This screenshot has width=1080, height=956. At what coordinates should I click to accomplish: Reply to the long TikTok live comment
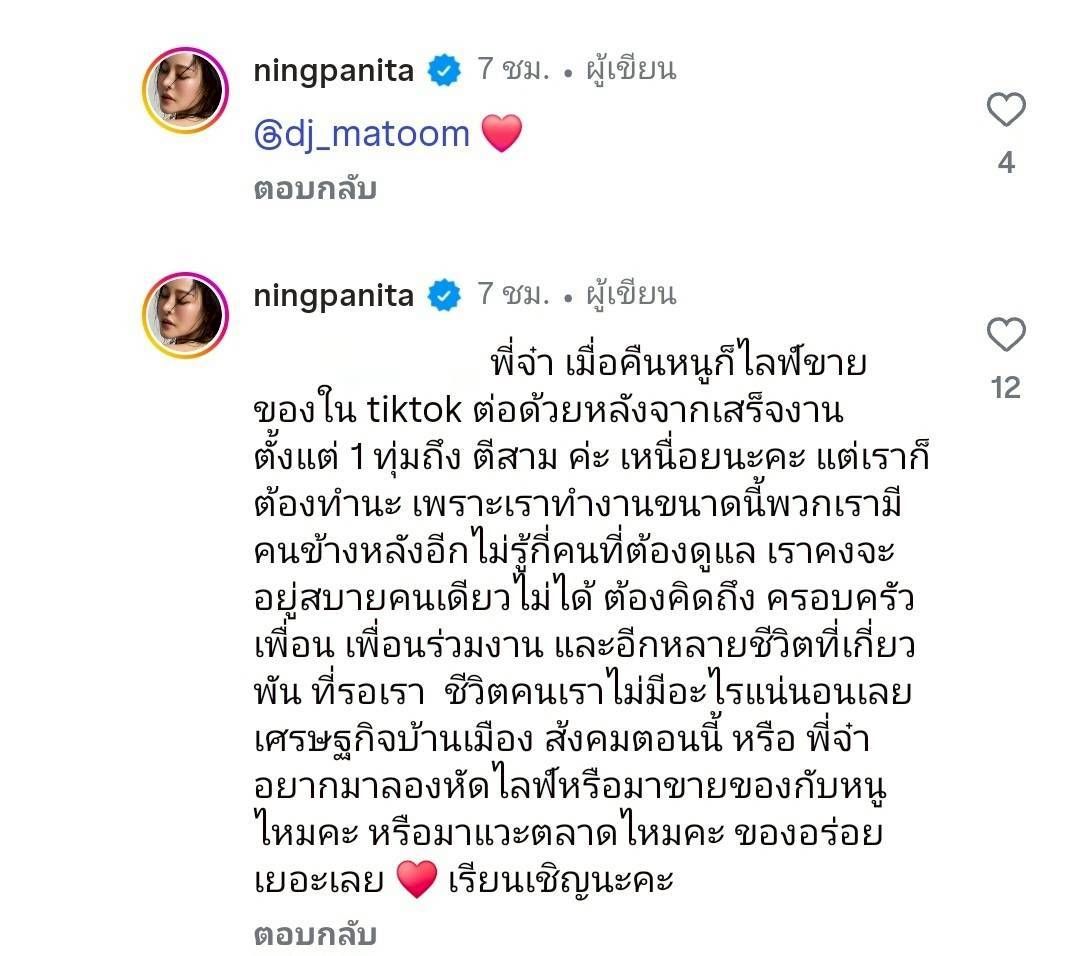point(314,934)
